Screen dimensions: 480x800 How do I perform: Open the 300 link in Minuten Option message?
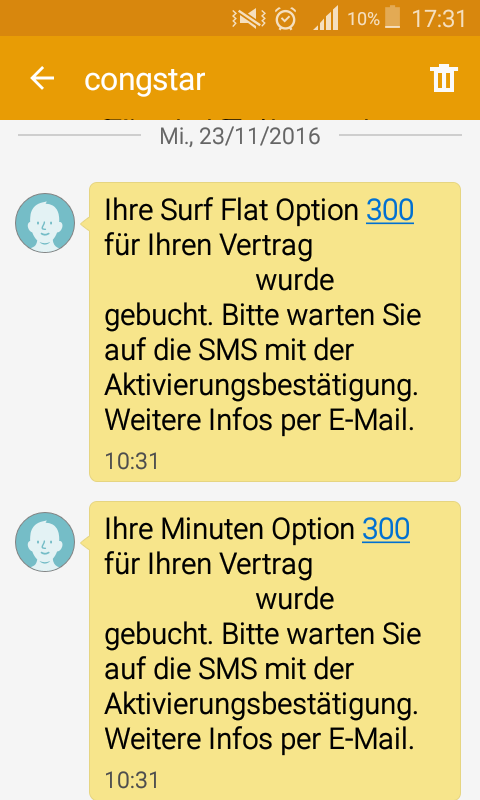(386, 529)
